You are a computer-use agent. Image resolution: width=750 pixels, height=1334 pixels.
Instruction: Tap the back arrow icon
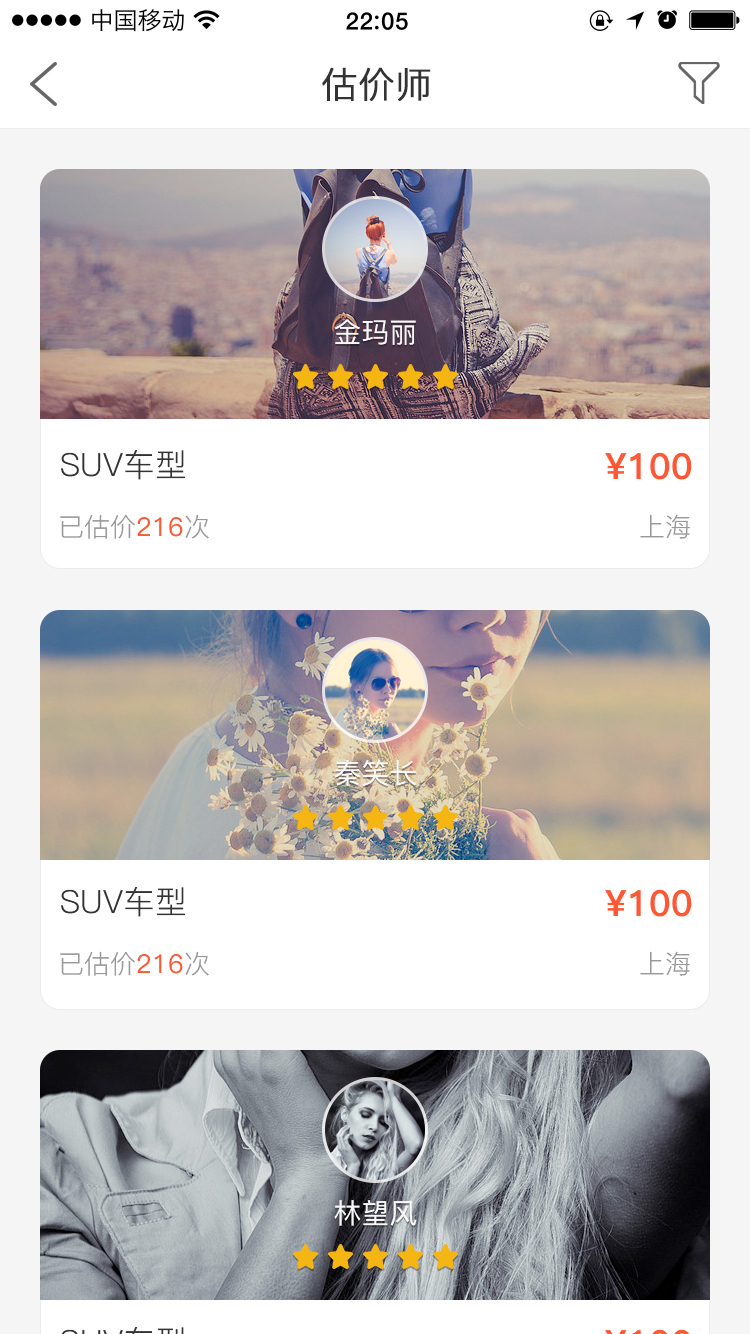point(44,84)
